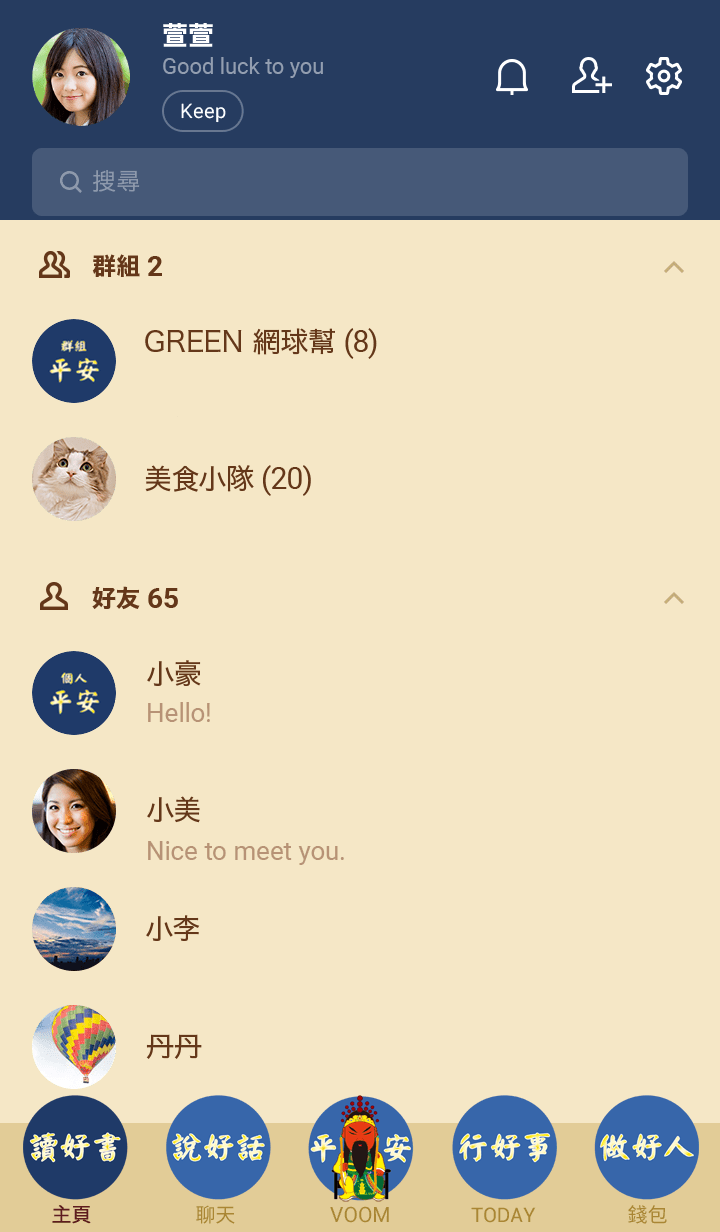Open friend 丹丹's entry
Screen dimensions: 720x1232
point(174,1047)
